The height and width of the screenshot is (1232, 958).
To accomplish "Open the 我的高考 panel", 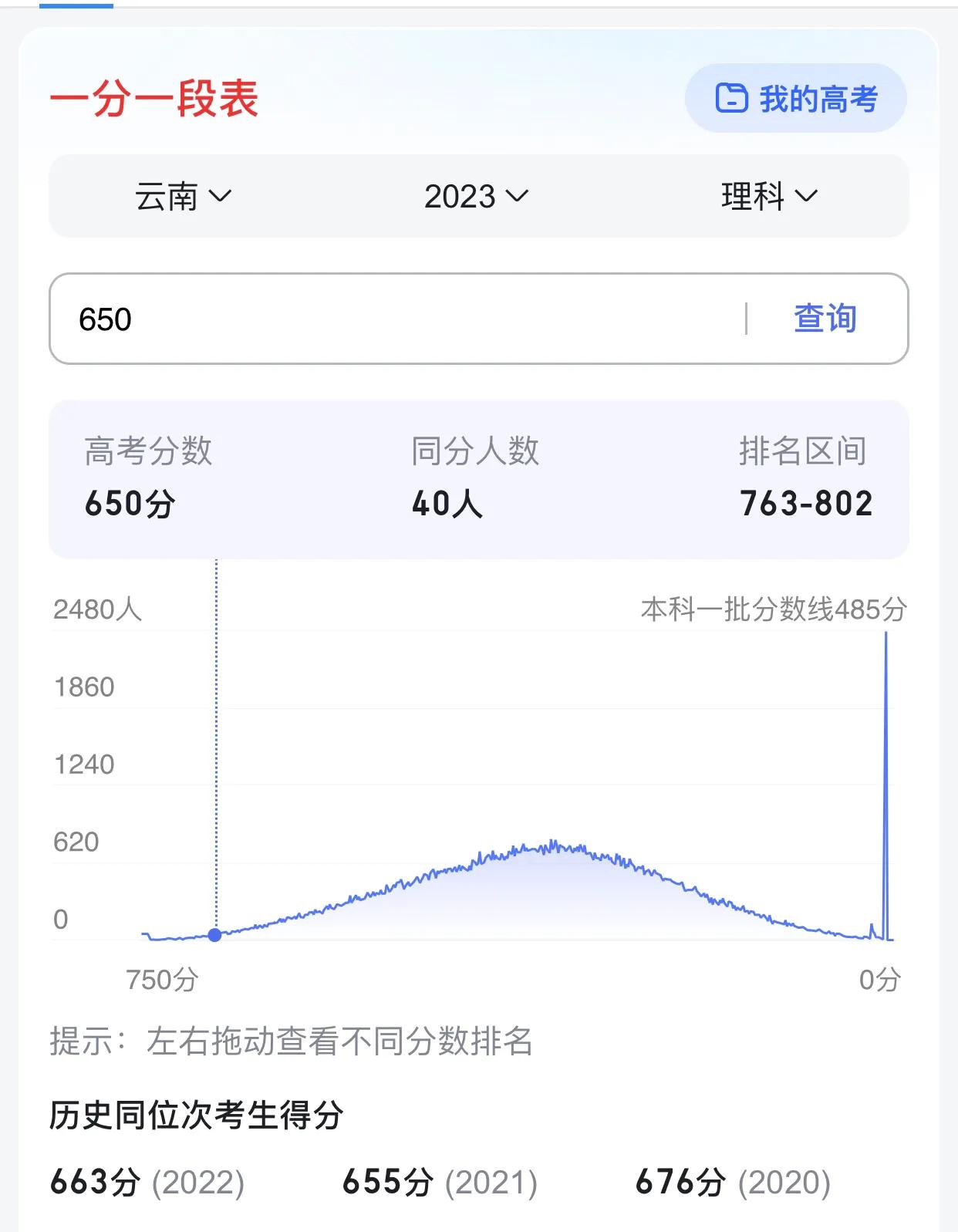I will click(x=798, y=99).
